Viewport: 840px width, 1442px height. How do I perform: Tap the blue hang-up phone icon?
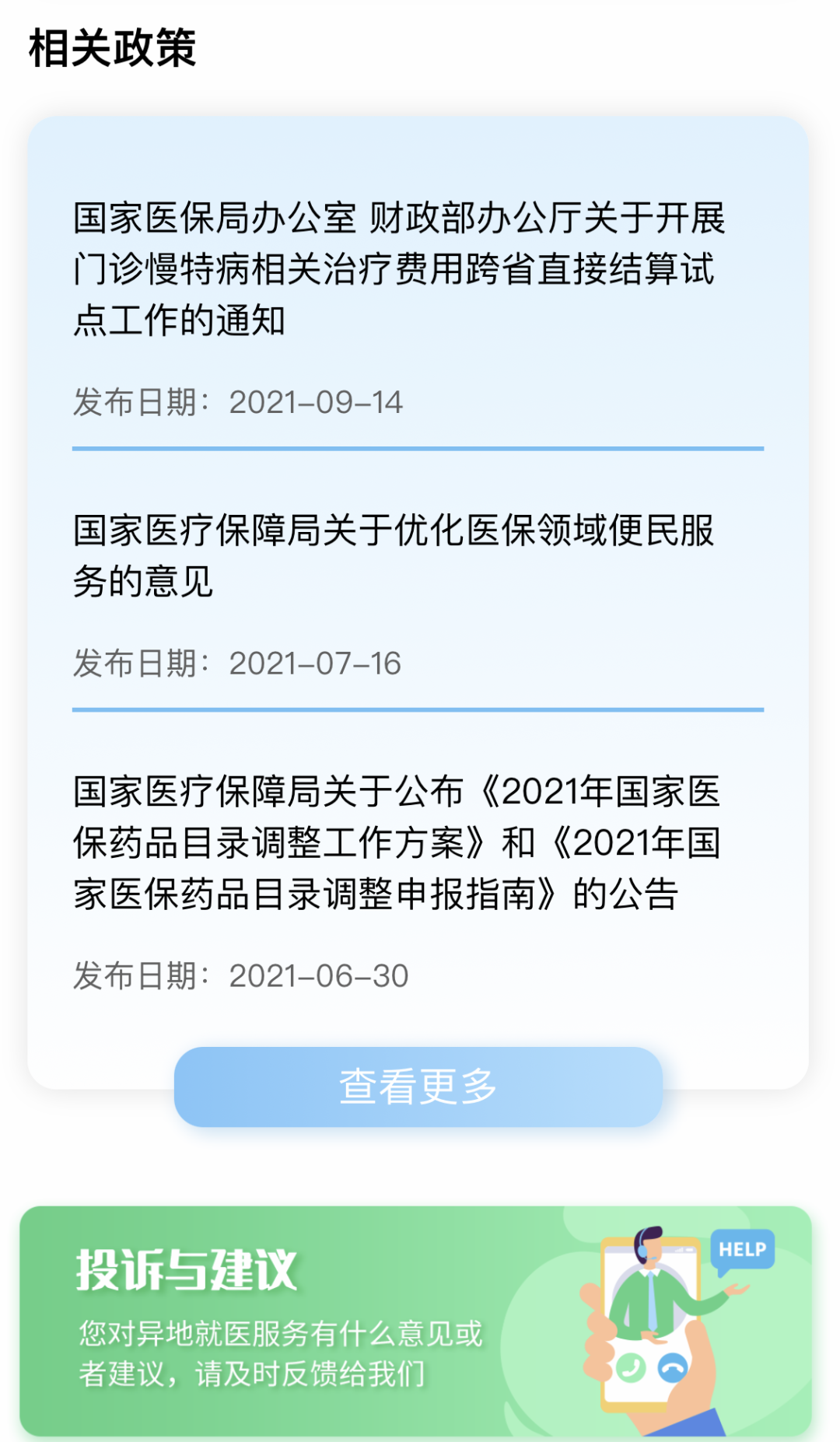pyautogui.click(x=671, y=1367)
